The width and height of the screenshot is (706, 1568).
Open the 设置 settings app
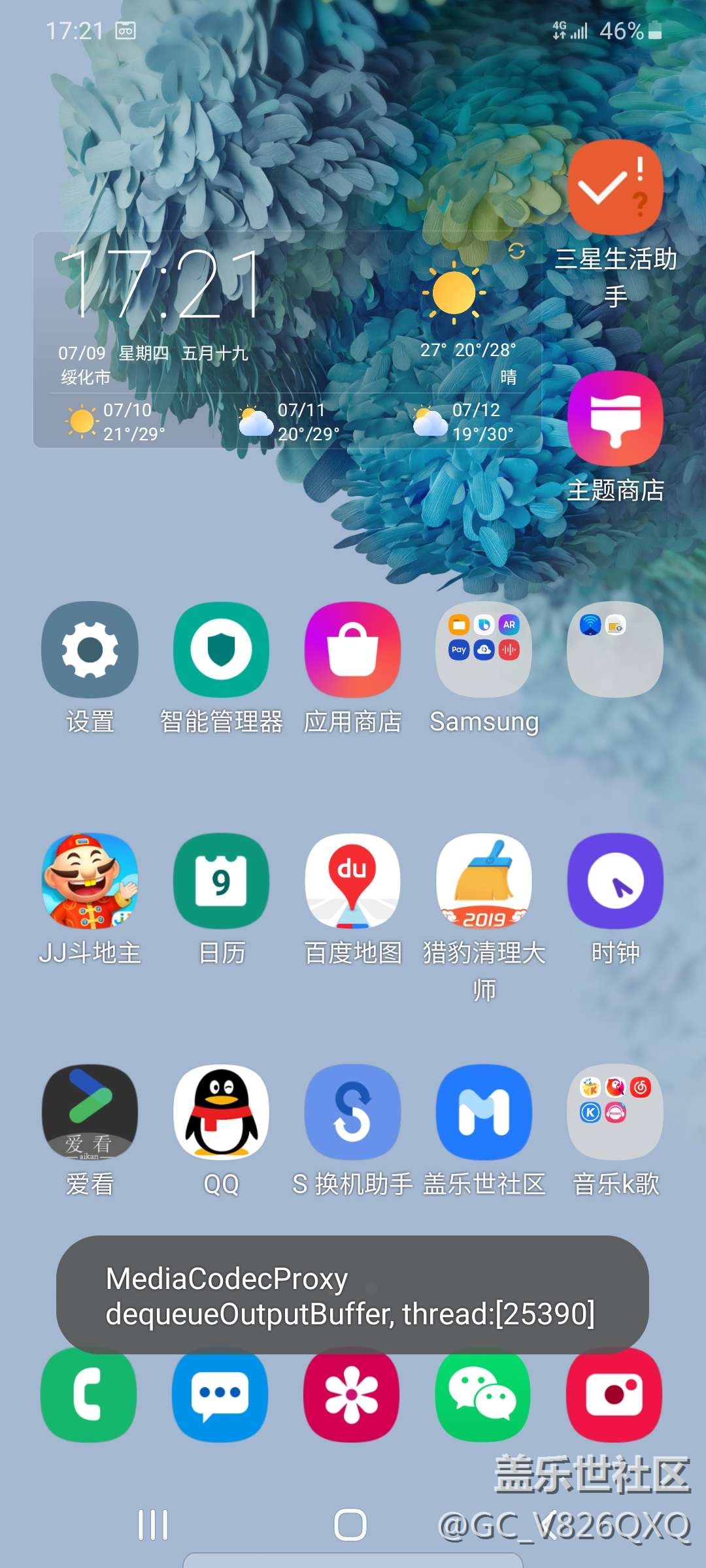click(x=90, y=650)
